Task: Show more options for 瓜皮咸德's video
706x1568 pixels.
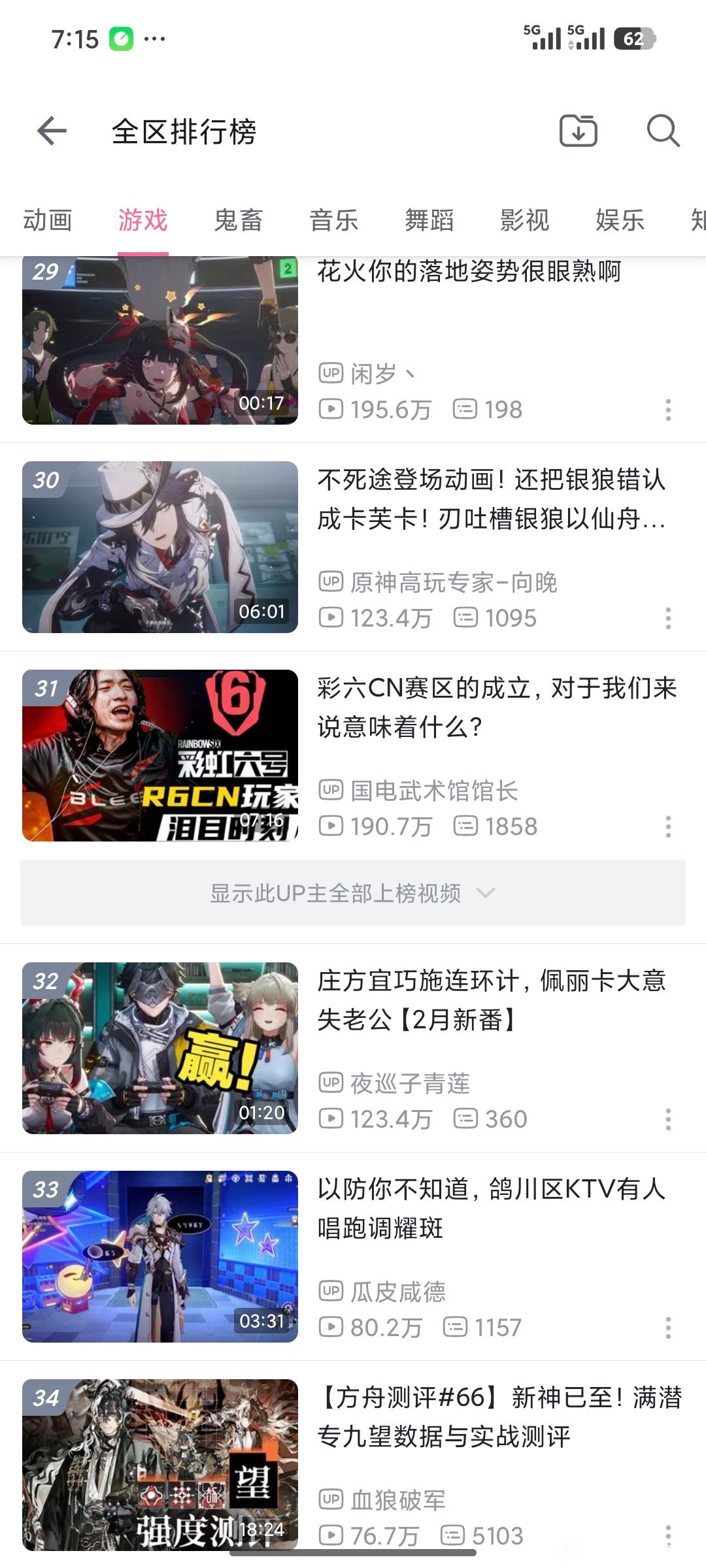Action: pyautogui.click(x=668, y=1328)
